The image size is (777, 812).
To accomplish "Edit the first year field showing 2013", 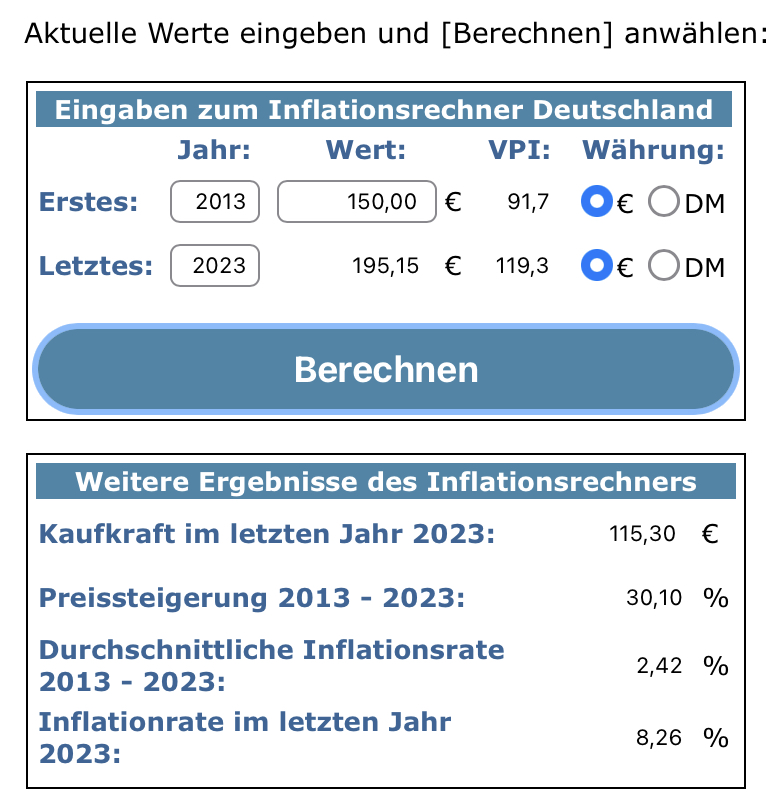I will coord(215,202).
